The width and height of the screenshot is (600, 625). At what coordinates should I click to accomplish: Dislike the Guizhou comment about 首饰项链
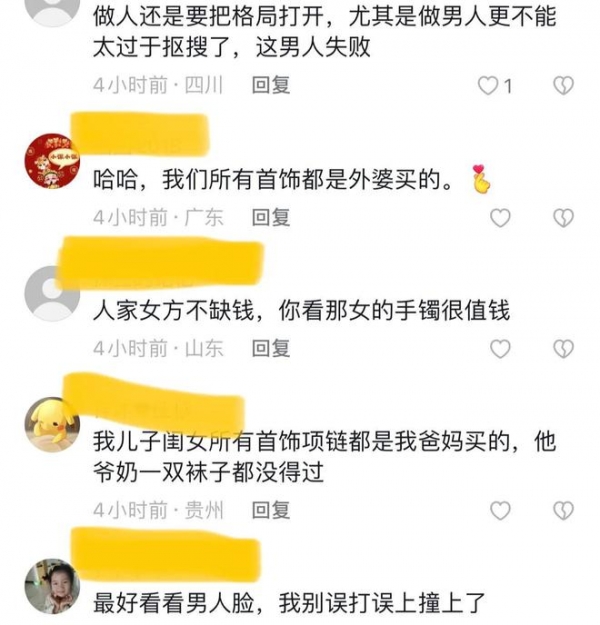click(x=563, y=511)
